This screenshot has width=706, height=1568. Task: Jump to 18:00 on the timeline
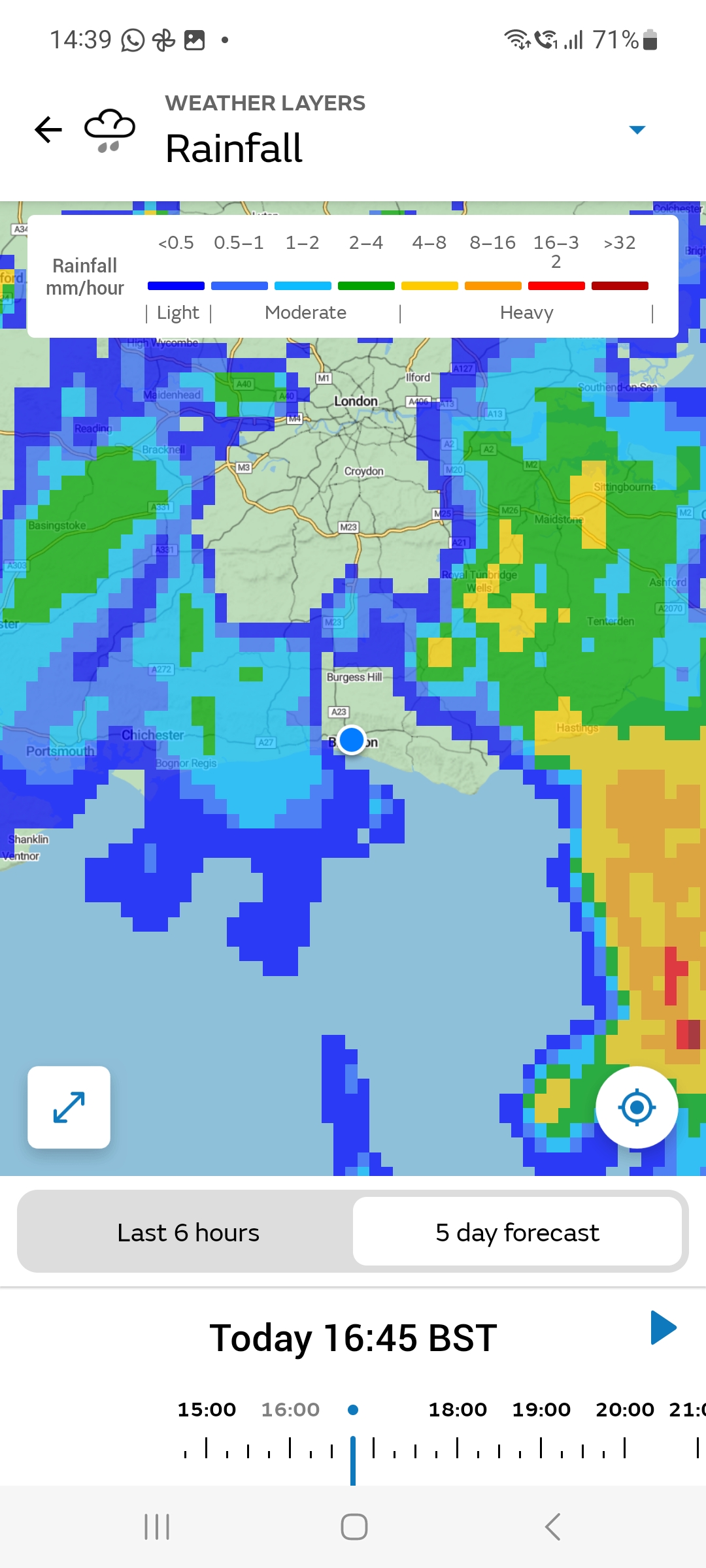click(x=458, y=1409)
